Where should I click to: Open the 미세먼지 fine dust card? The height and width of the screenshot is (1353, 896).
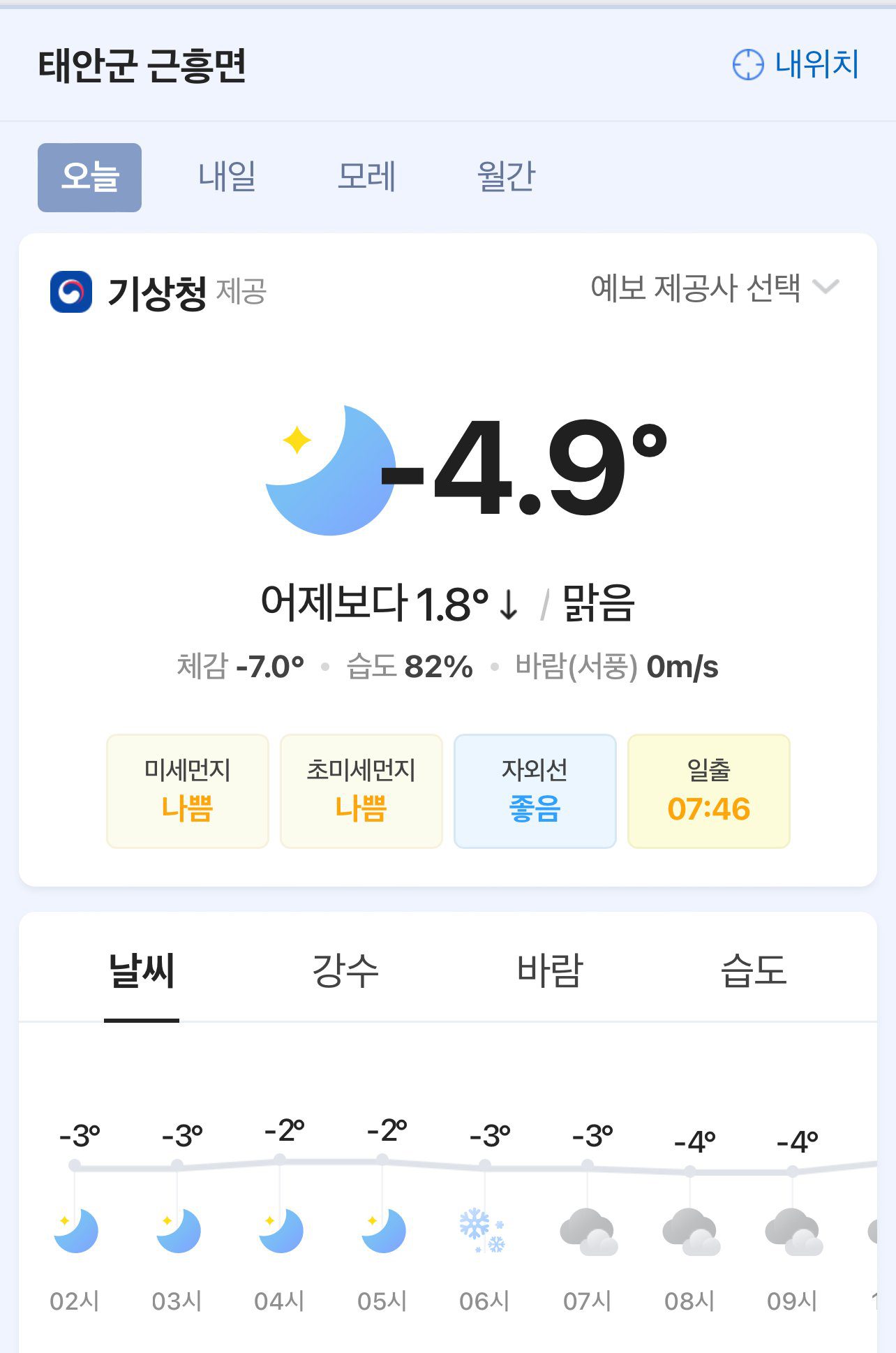click(187, 791)
